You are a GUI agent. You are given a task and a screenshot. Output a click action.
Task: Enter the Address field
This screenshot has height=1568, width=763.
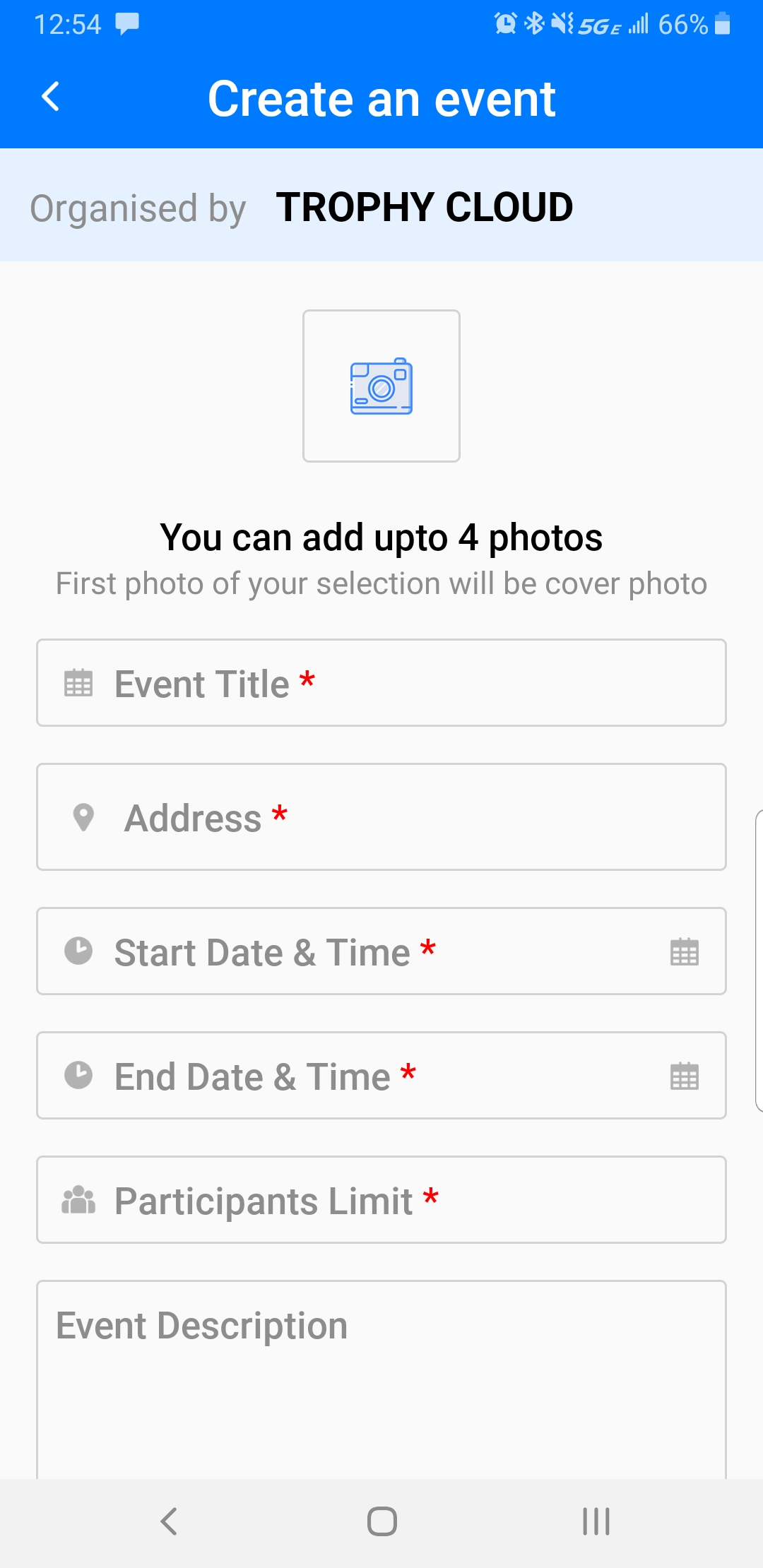(381, 817)
